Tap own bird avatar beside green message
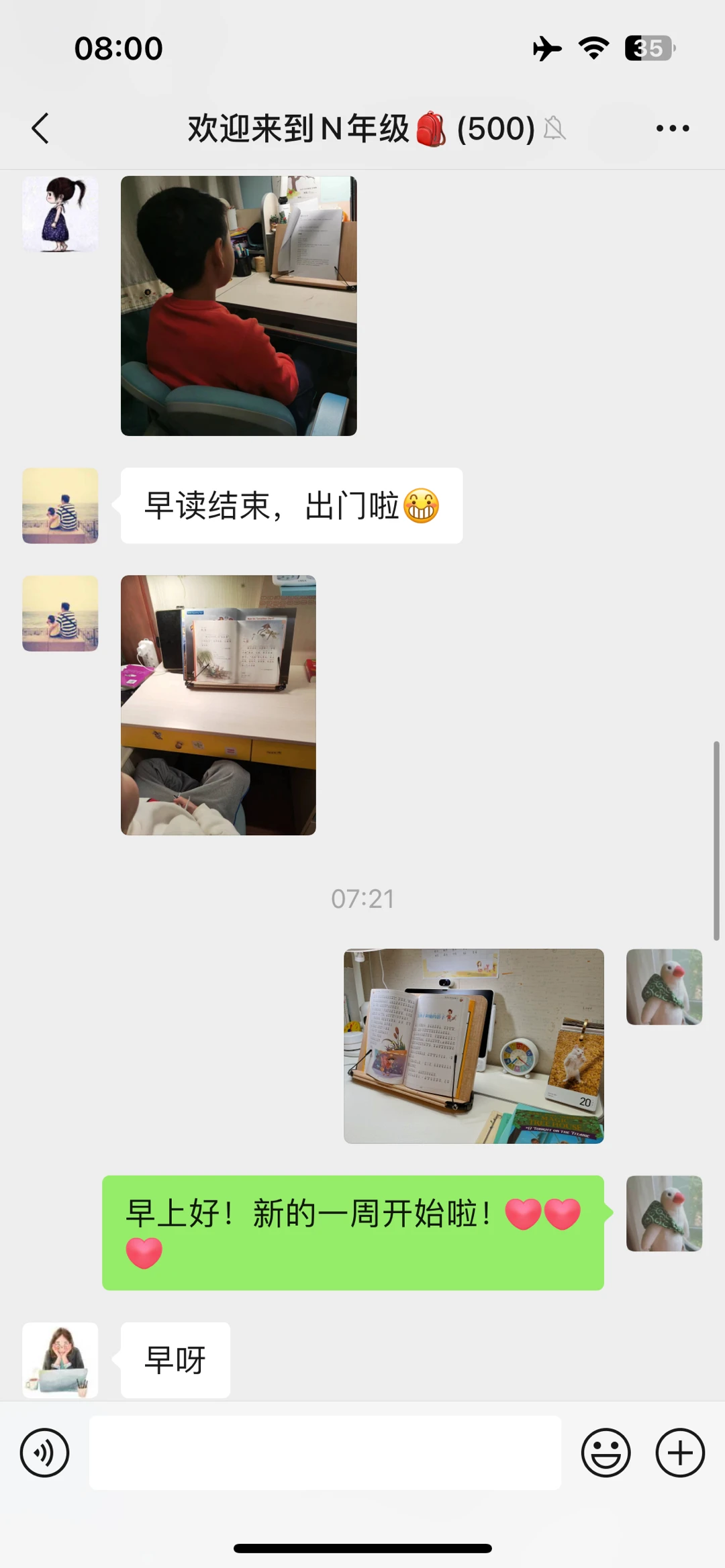 point(665,1214)
